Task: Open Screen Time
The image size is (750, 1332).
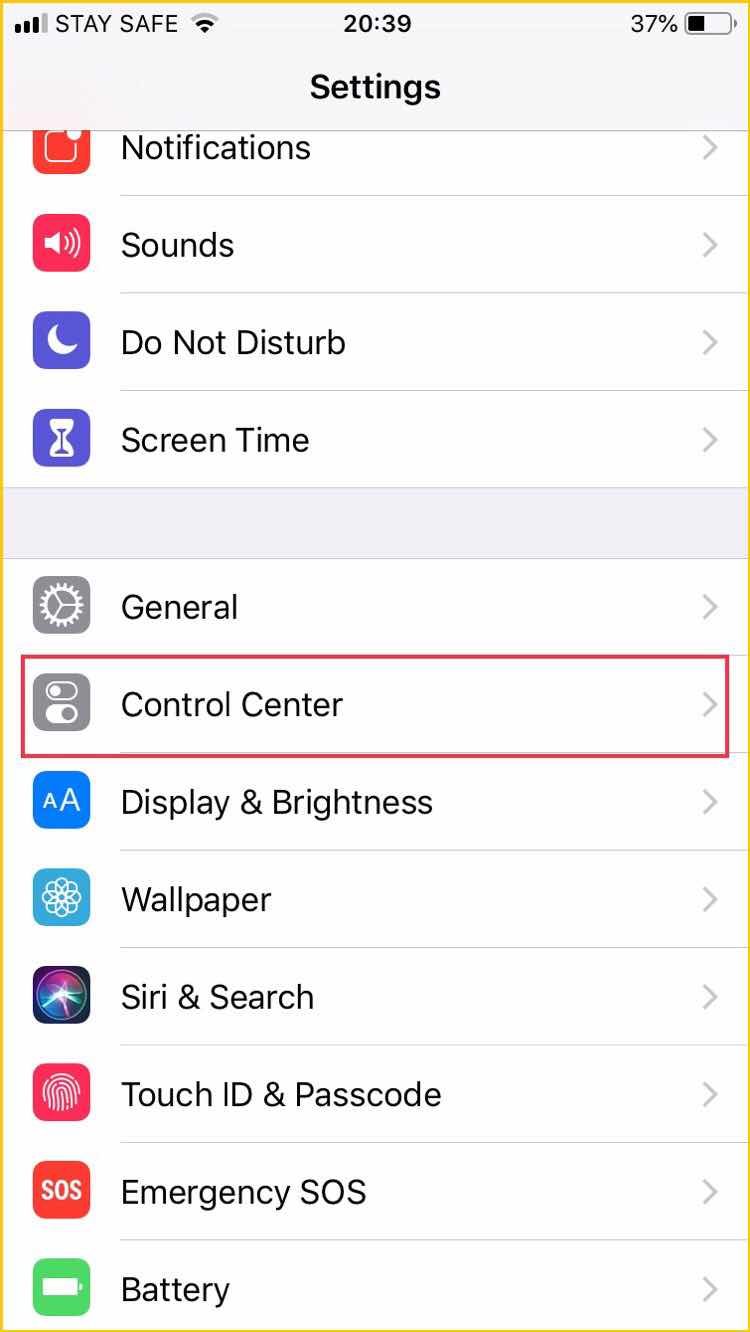Action: 375,440
